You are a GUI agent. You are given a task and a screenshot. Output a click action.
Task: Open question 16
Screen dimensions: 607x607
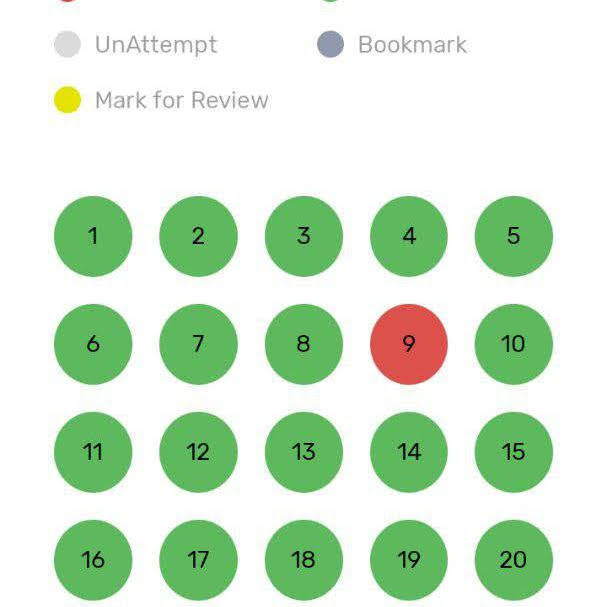pyautogui.click(x=93, y=560)
